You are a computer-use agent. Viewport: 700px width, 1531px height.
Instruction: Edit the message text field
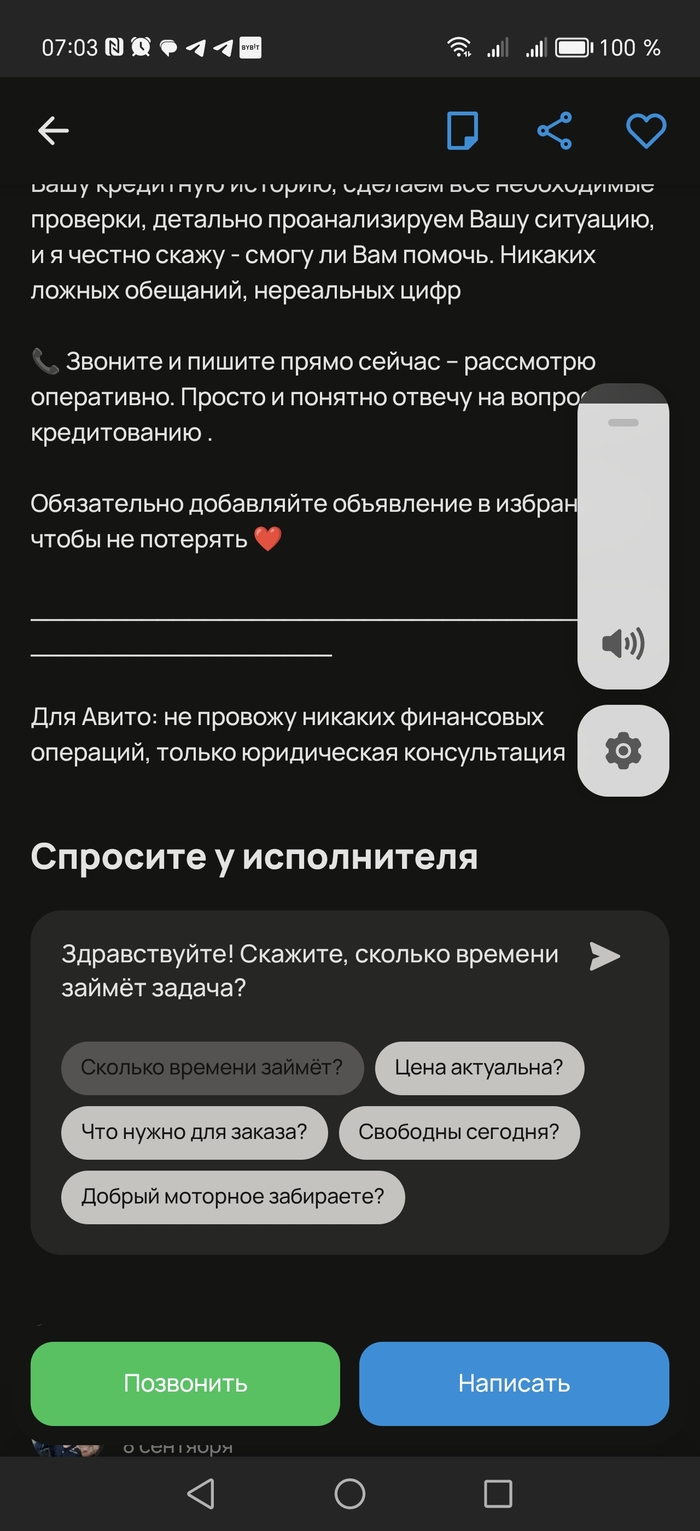(x=310, y=970)
